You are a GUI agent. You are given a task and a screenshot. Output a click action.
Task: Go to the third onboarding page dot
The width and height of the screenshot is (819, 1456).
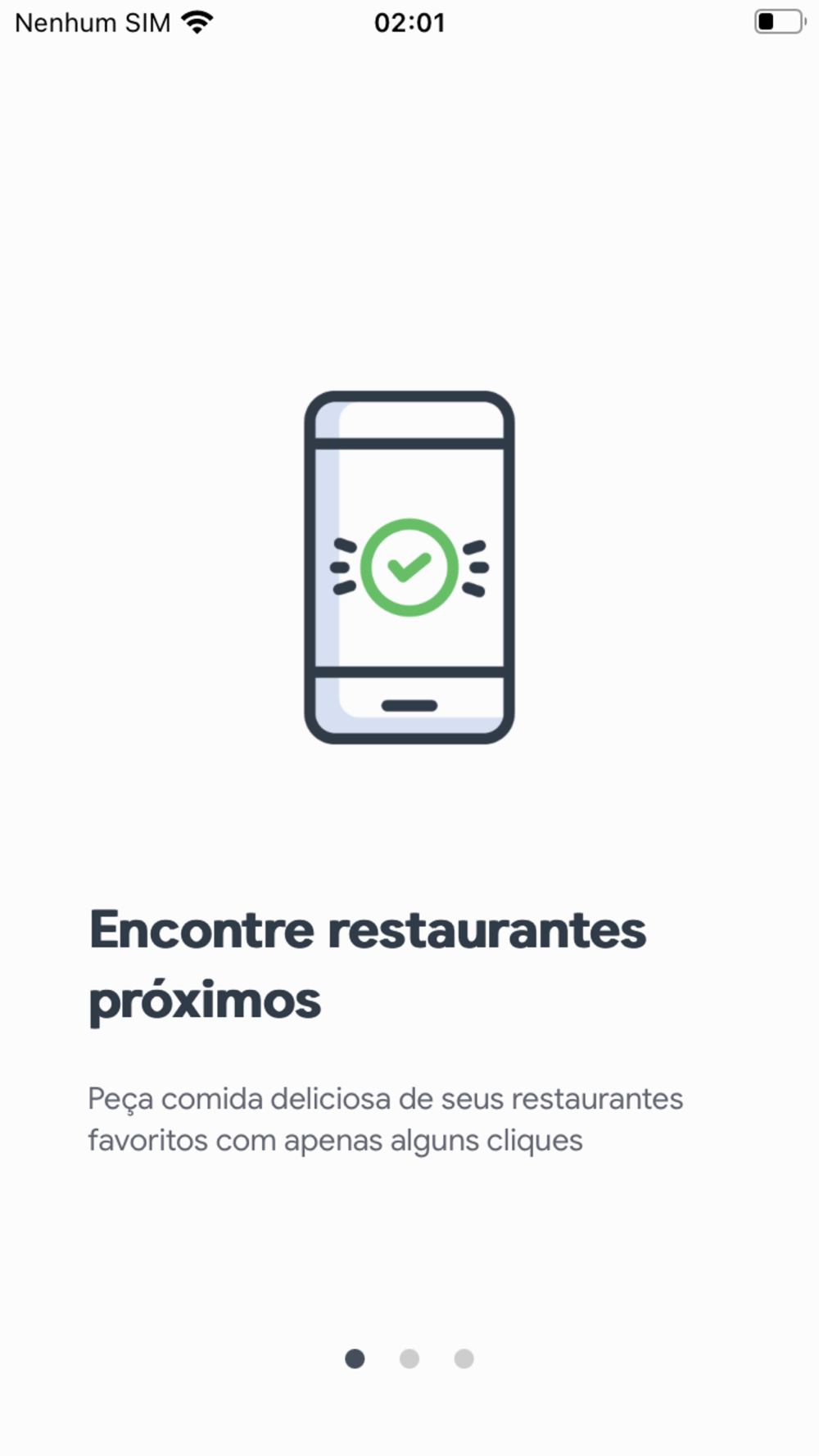tap(464, 1359)
